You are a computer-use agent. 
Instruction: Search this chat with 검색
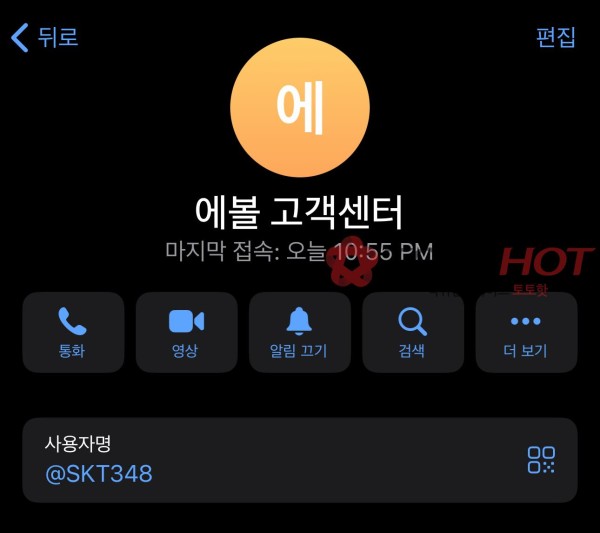click(x=412, y=332)
